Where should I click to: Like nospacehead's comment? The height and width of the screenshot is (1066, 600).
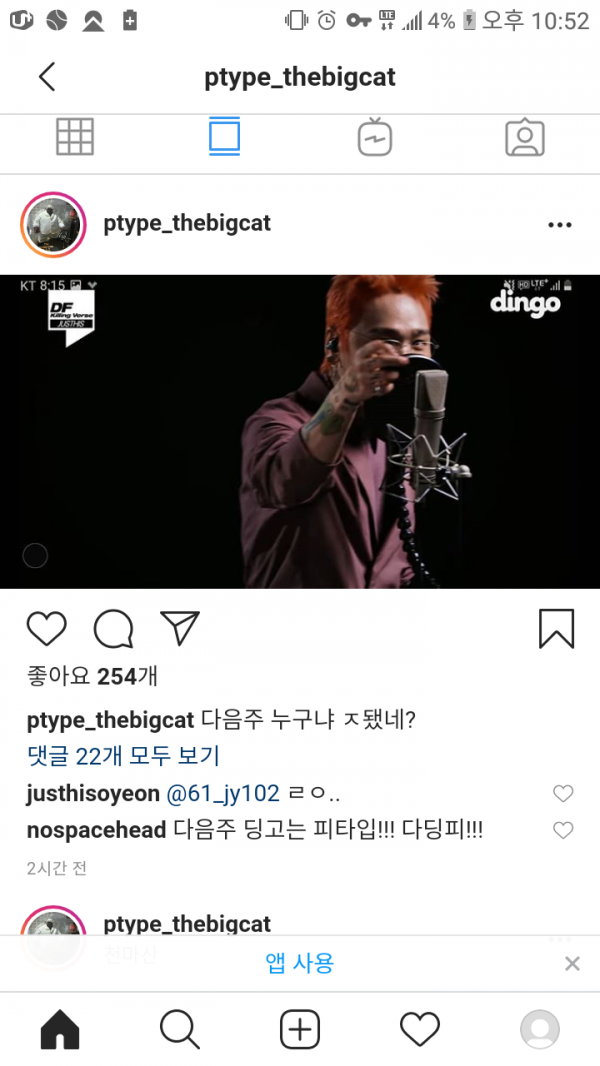[x=563, y=830]
